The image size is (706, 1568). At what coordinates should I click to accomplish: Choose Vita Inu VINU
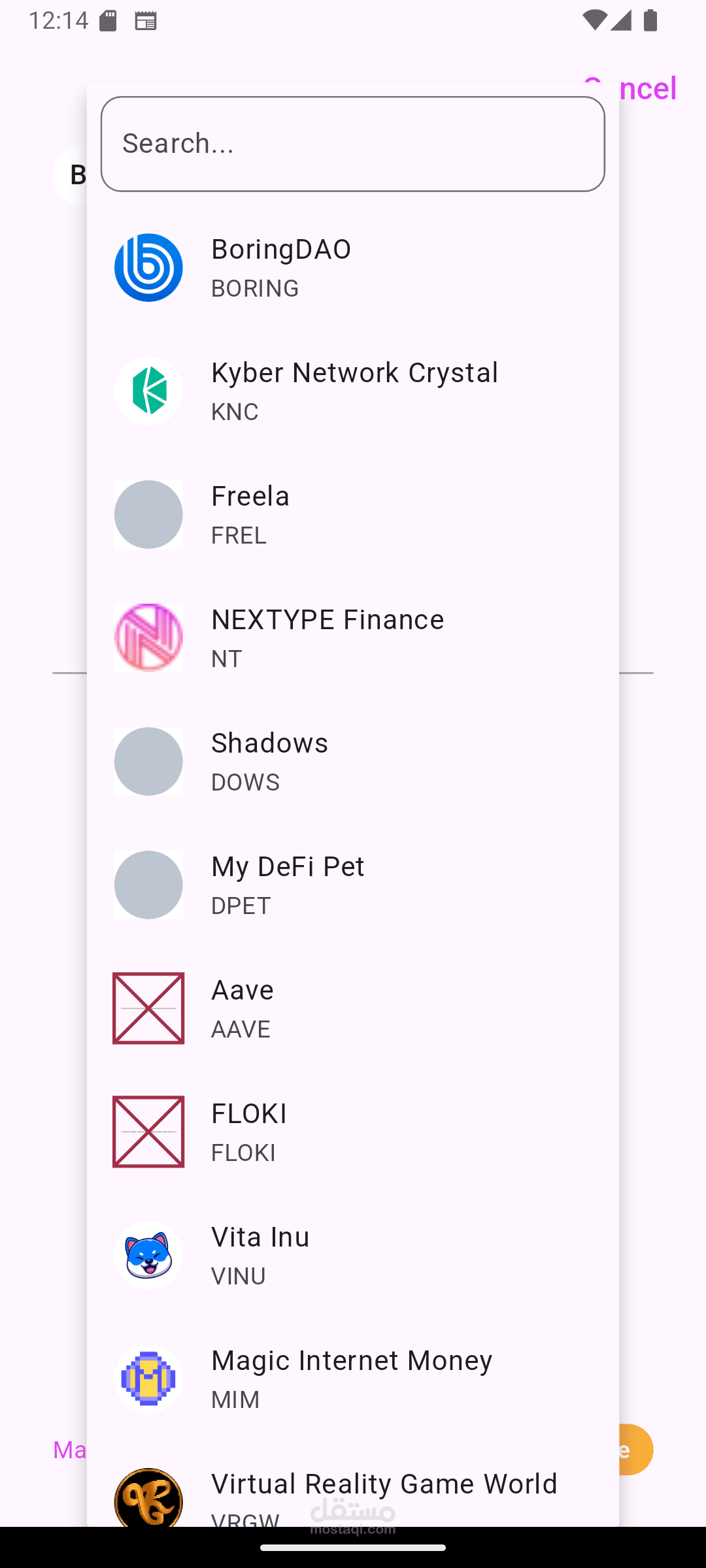(x=353, y=1256)
